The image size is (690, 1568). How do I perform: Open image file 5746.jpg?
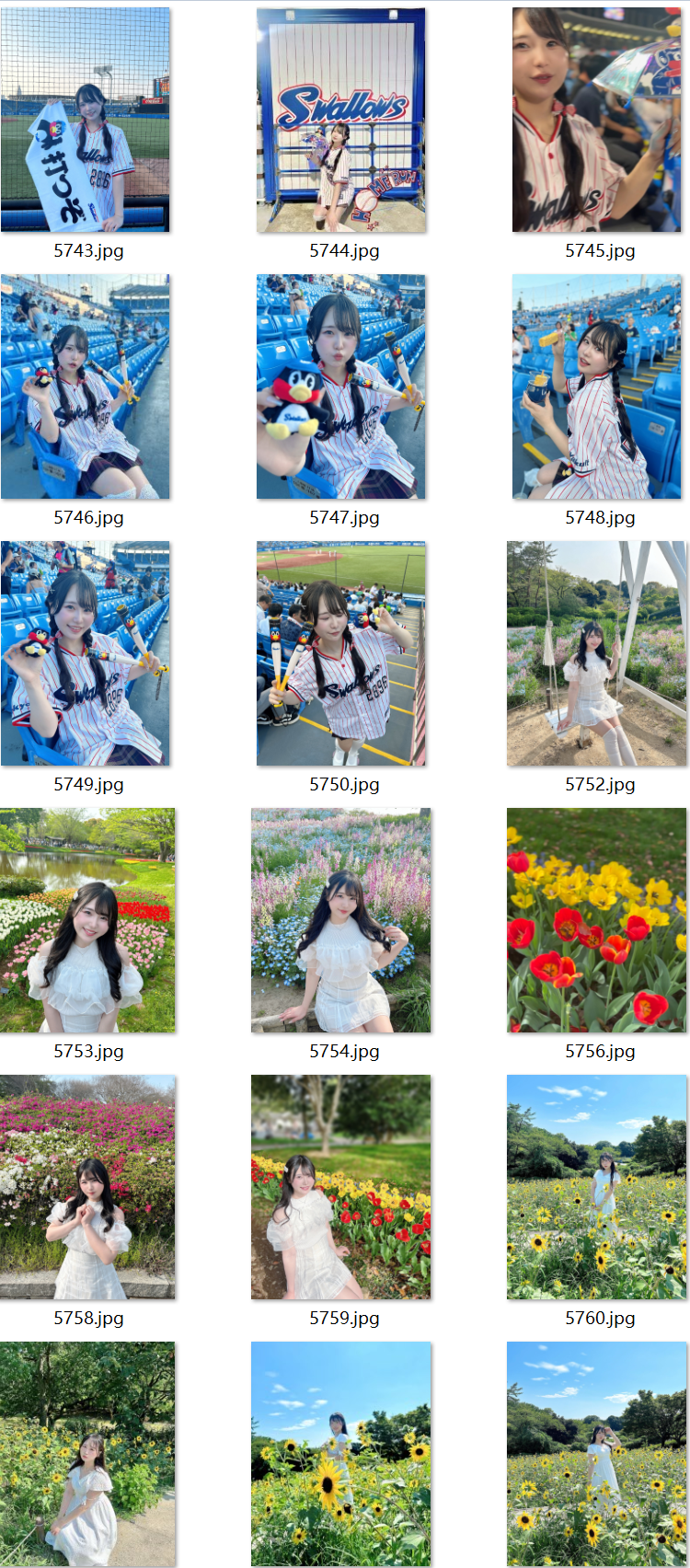pyautogui.click(x=86, y=386)
